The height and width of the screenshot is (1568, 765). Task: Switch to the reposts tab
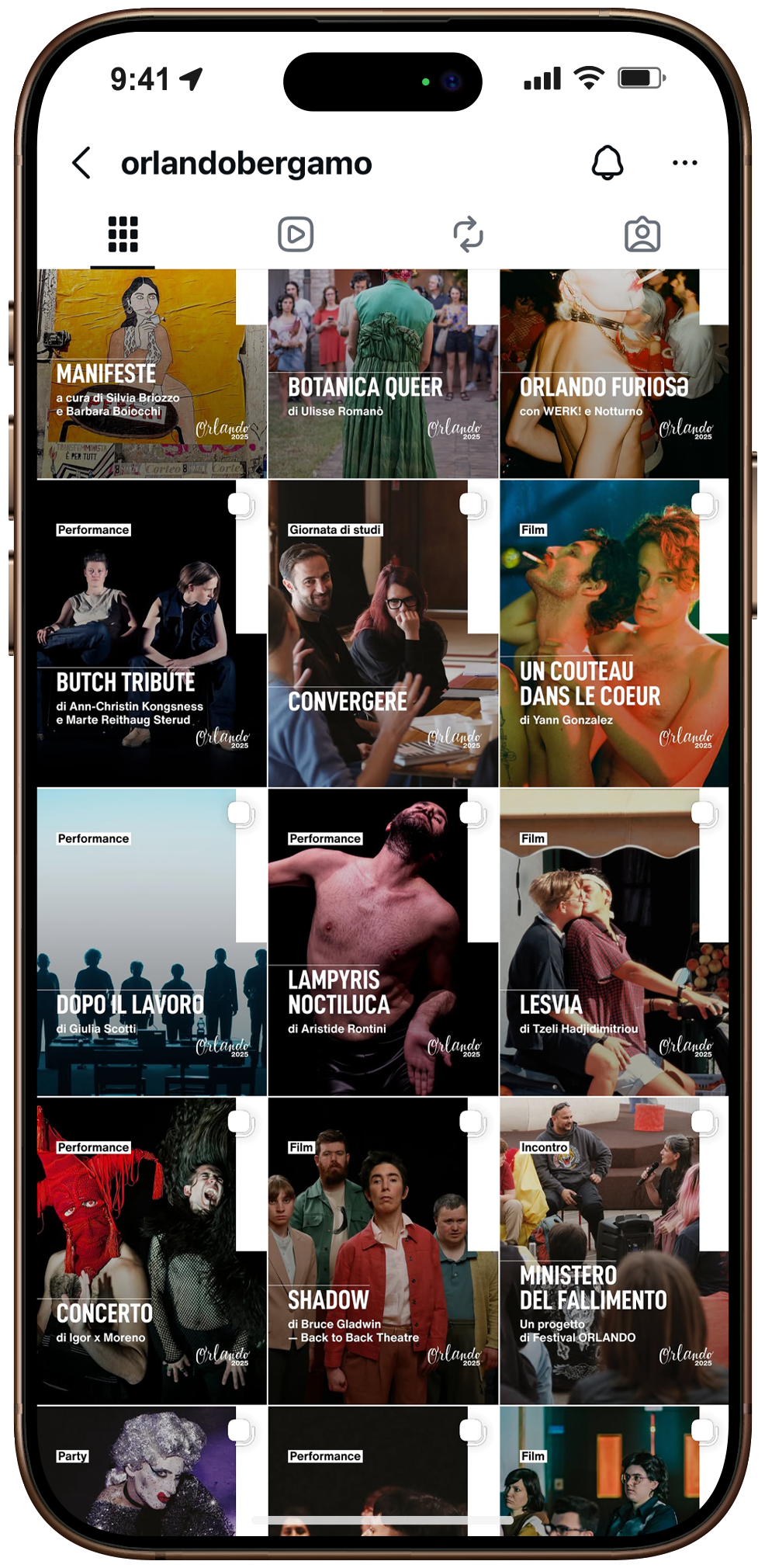469,234
